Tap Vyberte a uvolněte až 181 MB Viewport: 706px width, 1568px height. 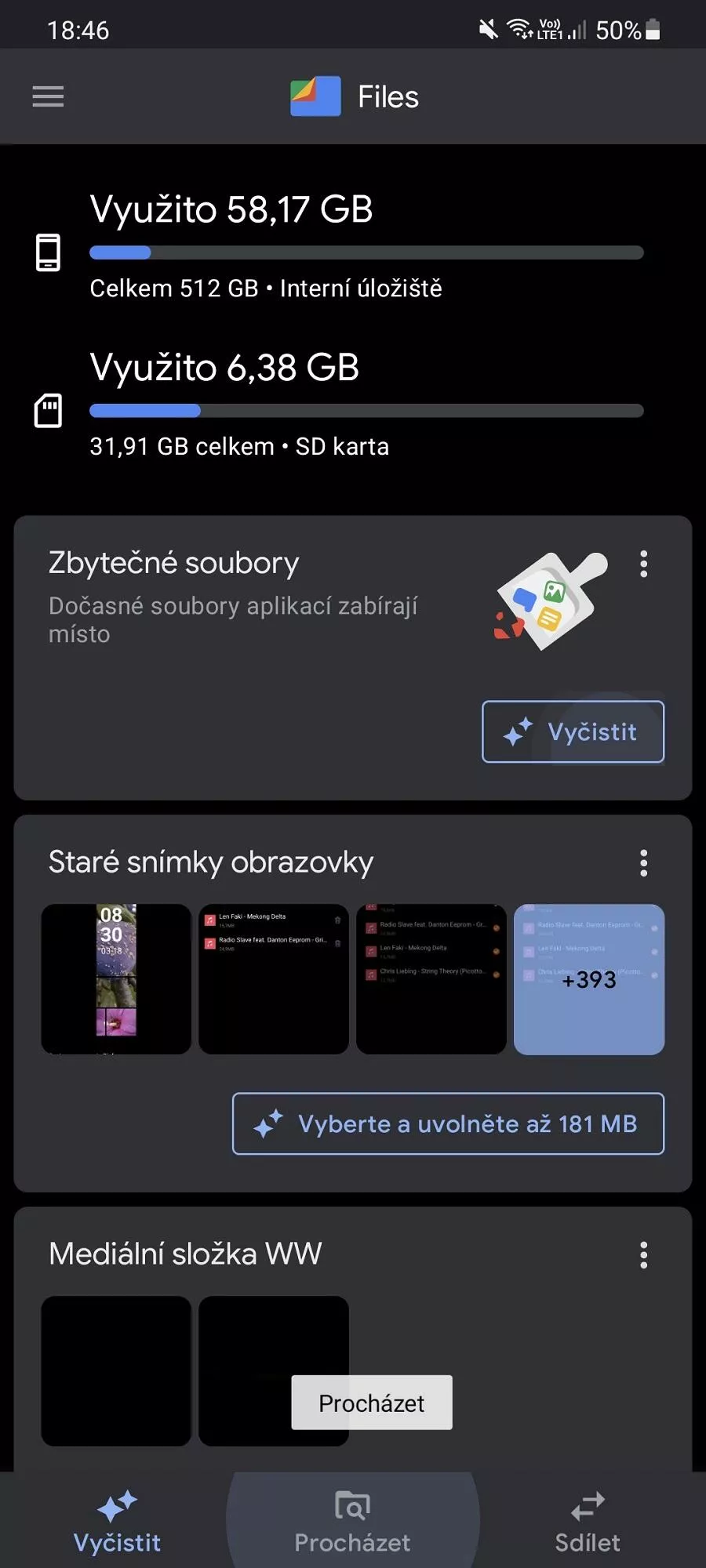[448, 1123]
